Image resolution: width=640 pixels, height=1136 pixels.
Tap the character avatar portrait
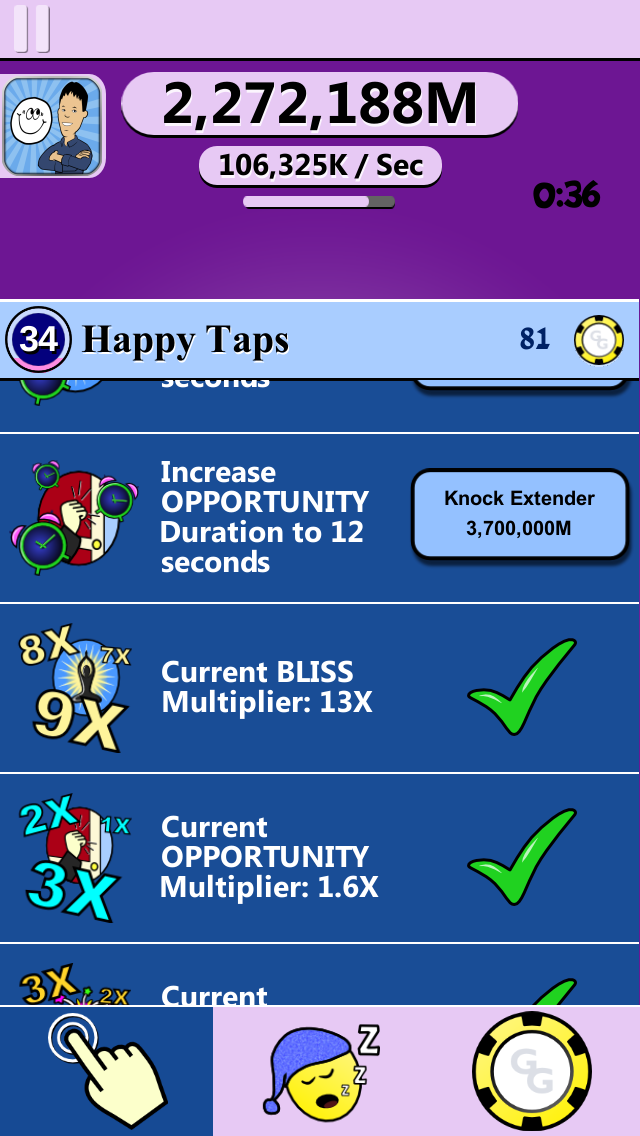(x=52, y=126)
